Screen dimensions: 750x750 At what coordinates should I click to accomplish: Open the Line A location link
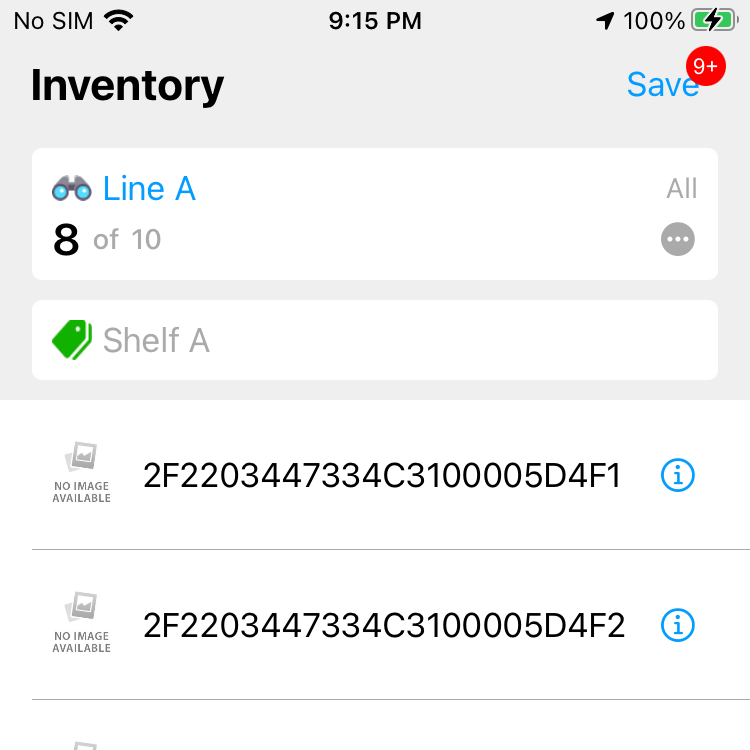coord(148,189)
